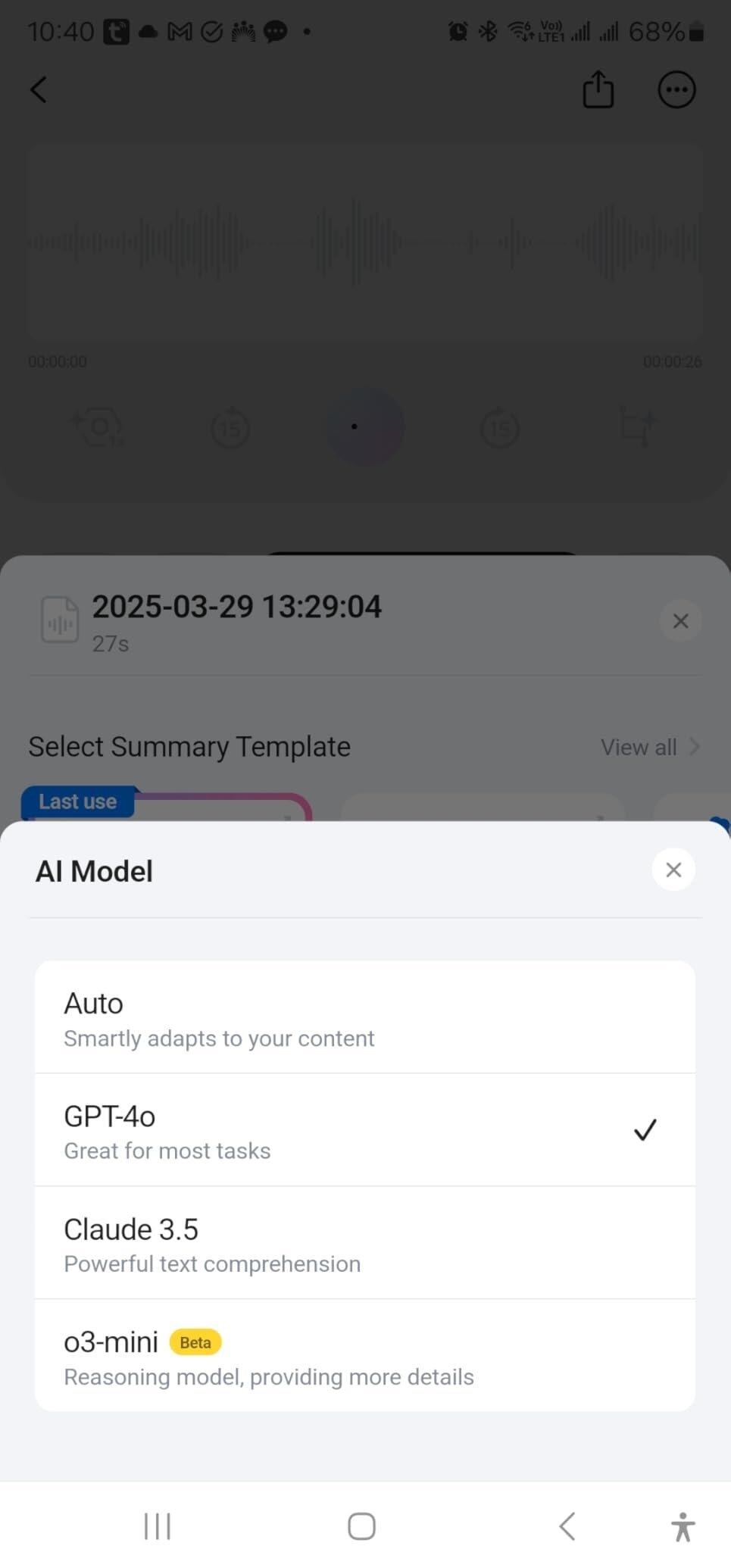Screen dimensions: 731x1568
Task: Close the AI Model panel
Action: (x=673, y=870)
